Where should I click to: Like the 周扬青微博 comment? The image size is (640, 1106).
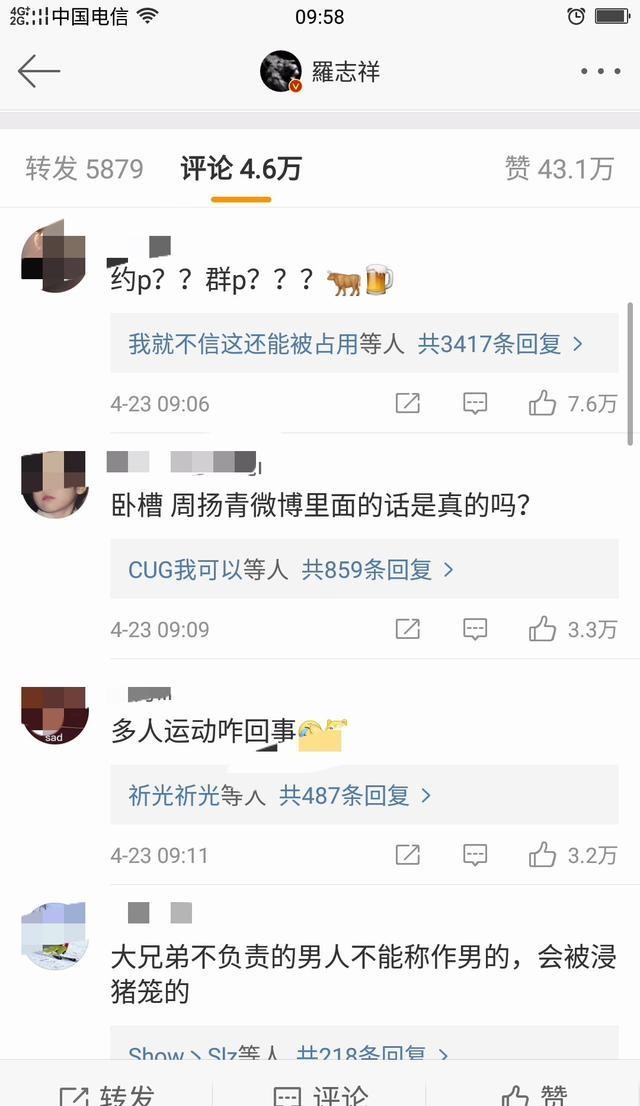(573, 629)
